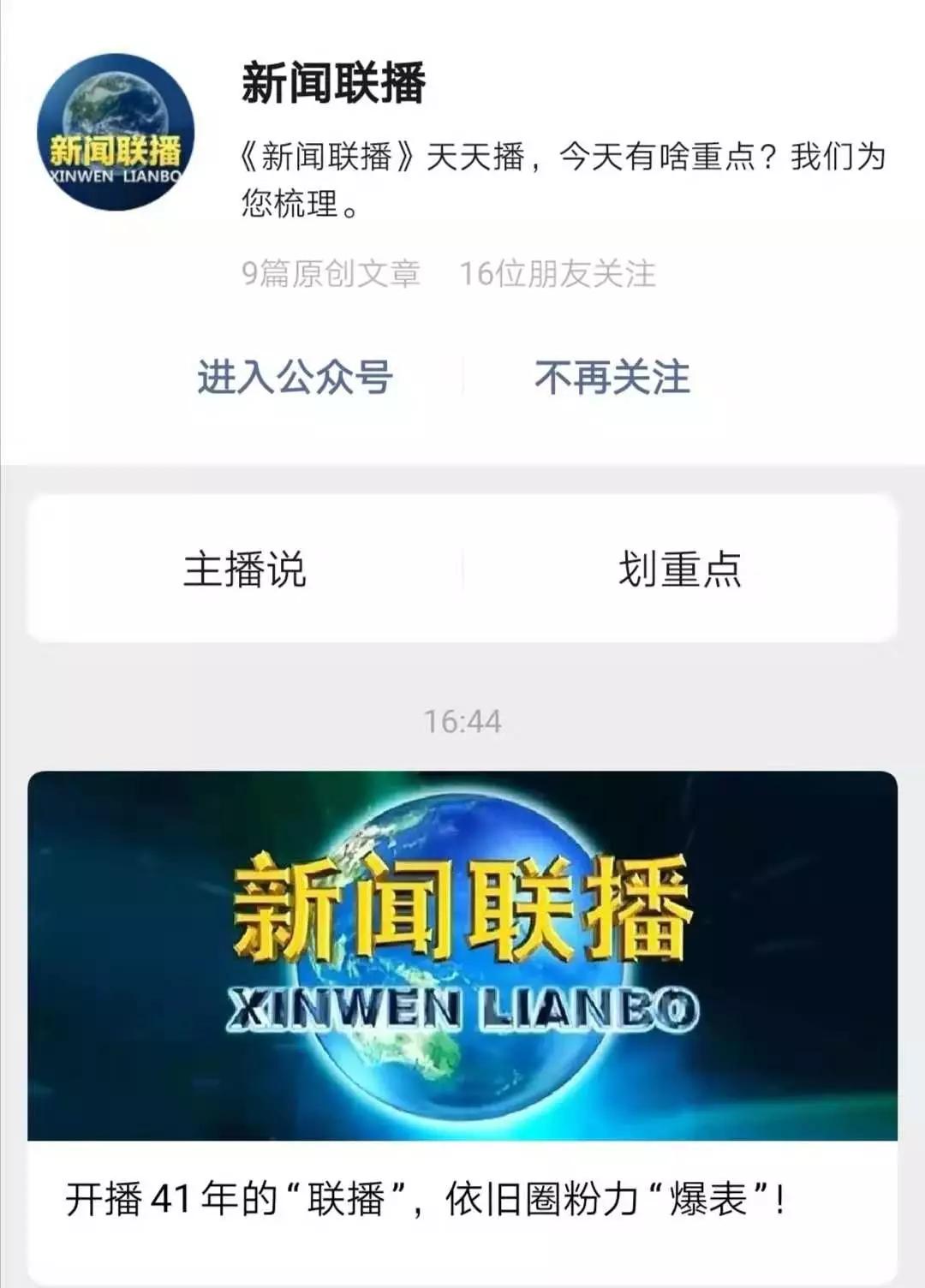Tap the 新闻联播 account avatar
Image resolution: width=925 pixels, height=1288 pixels.
(116, 133)
